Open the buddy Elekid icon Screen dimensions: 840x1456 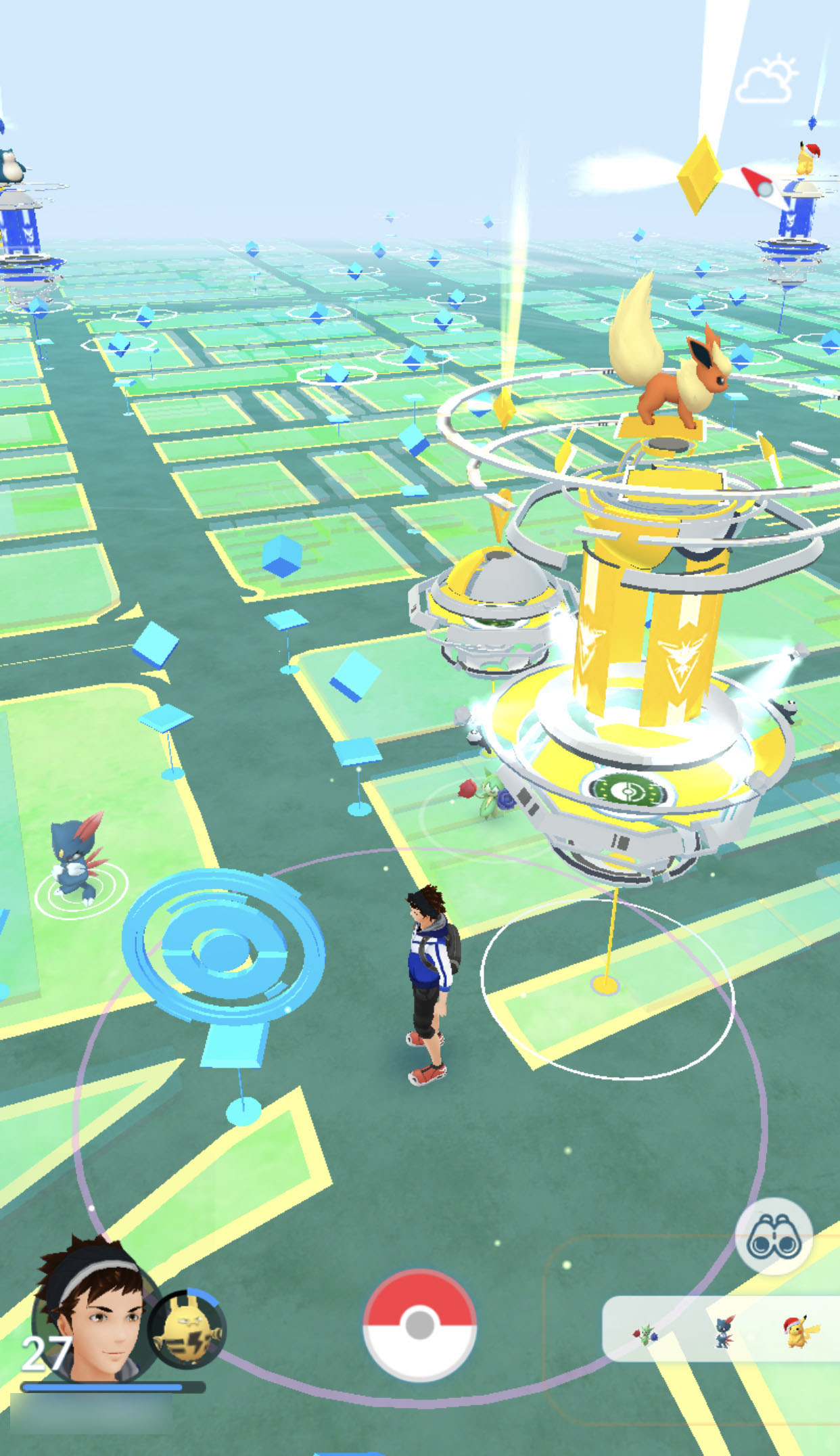187,1330
